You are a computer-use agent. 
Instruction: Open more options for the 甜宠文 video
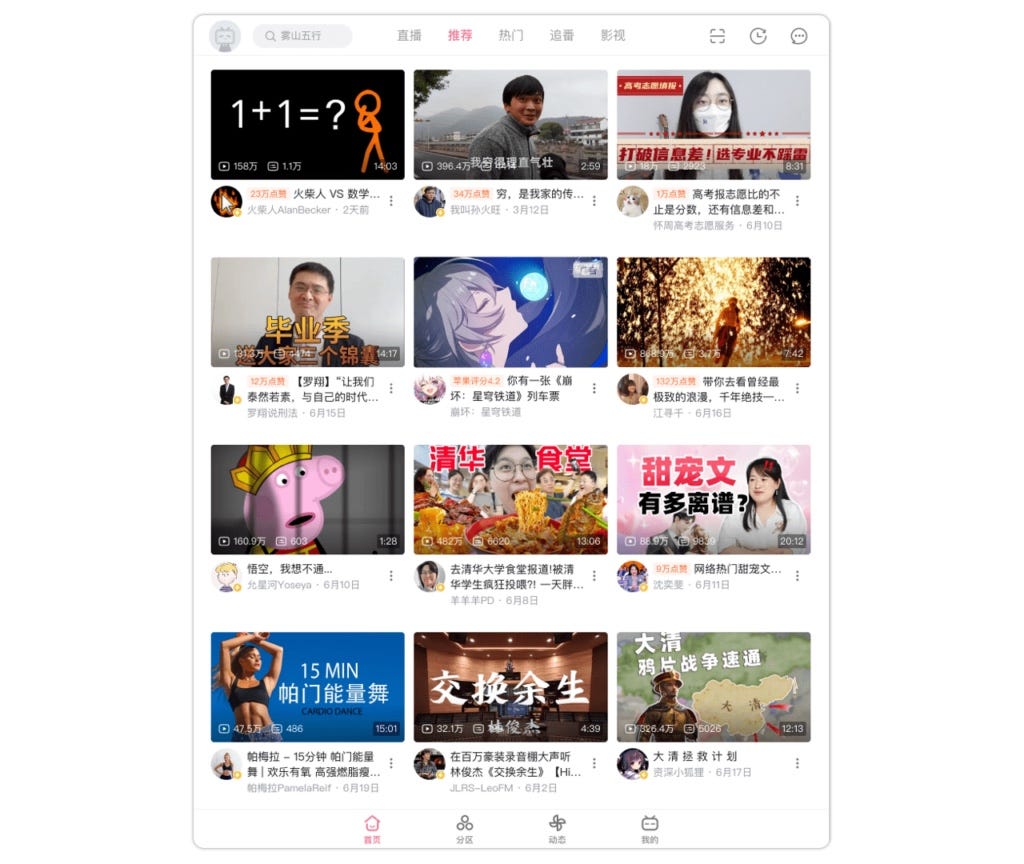(797, 576)
